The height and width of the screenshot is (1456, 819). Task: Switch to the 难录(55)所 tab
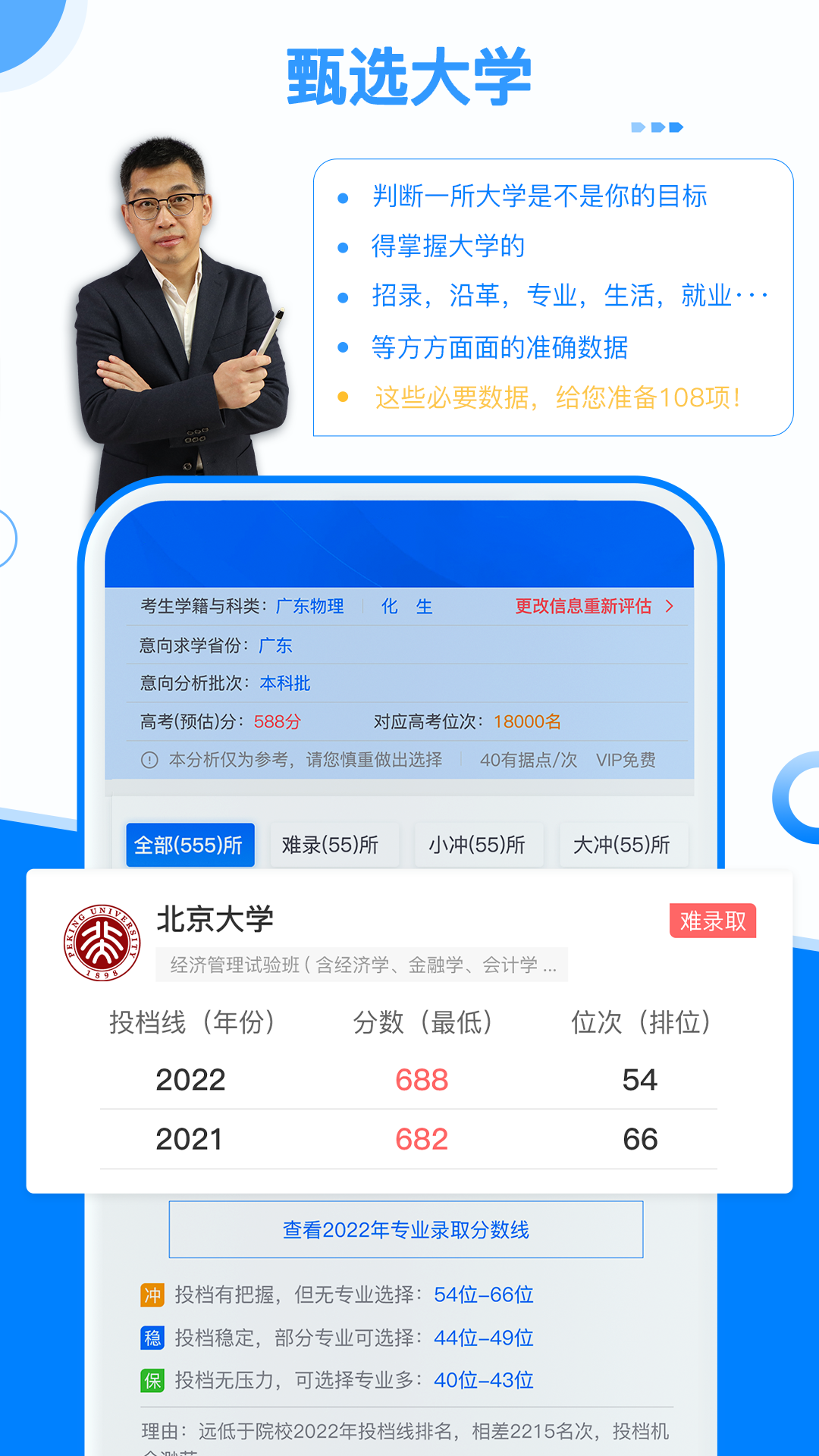pyautogui.click(x=334, y=844)
